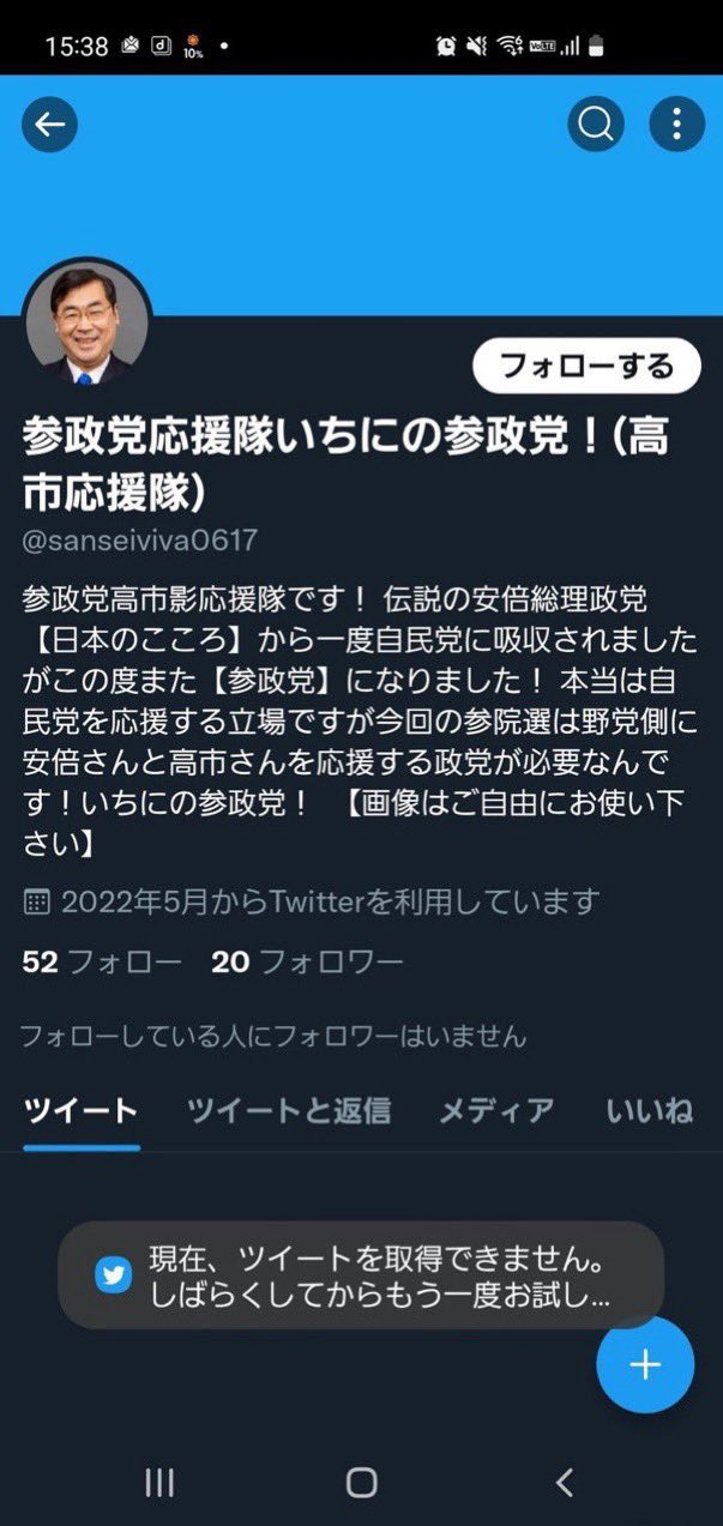Open recent apps in navigation bar
The height and width of the screenshot is (1526, 723).
[x=160, y=1482]
